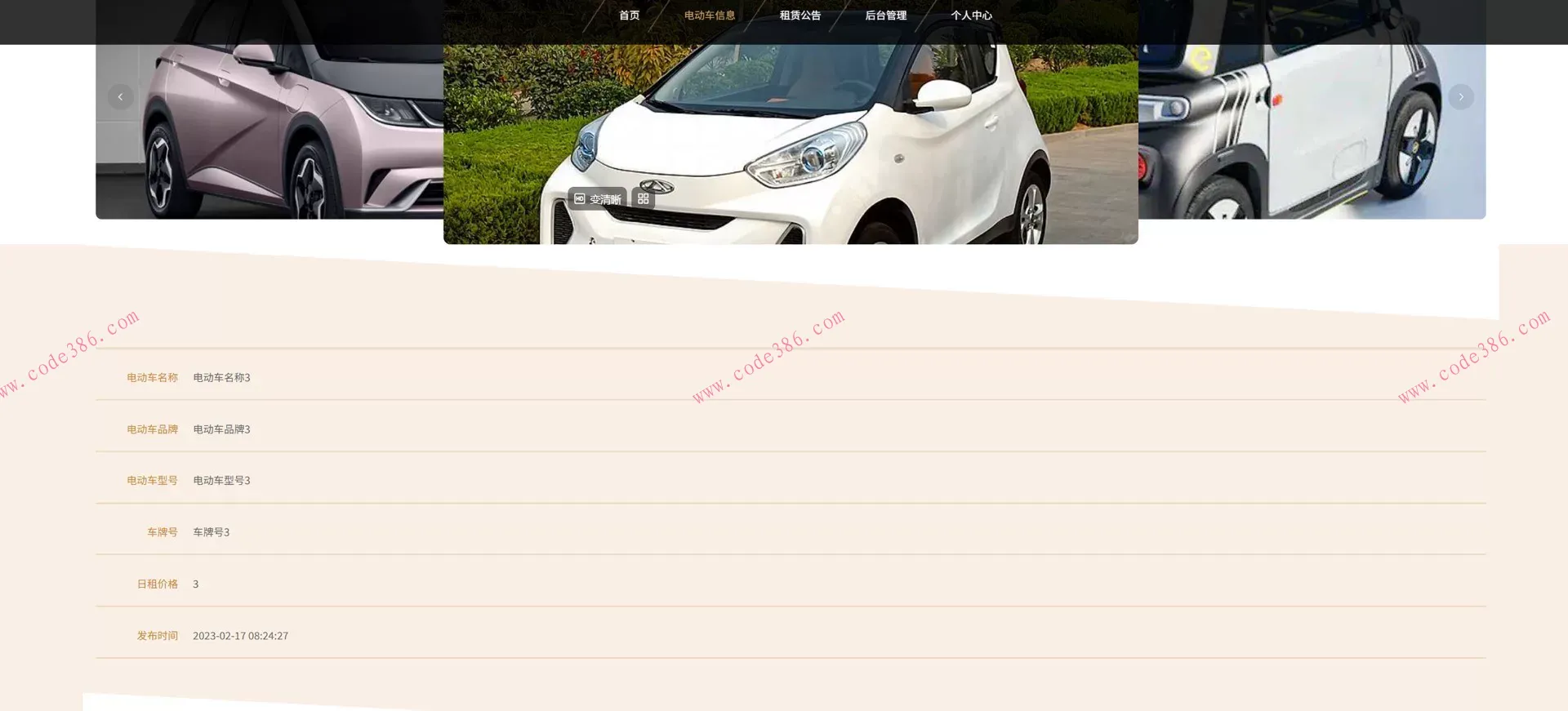Go to 后台管理
Image resolution: width=1568 pixels, height=711 pixels.
[885, 16]
